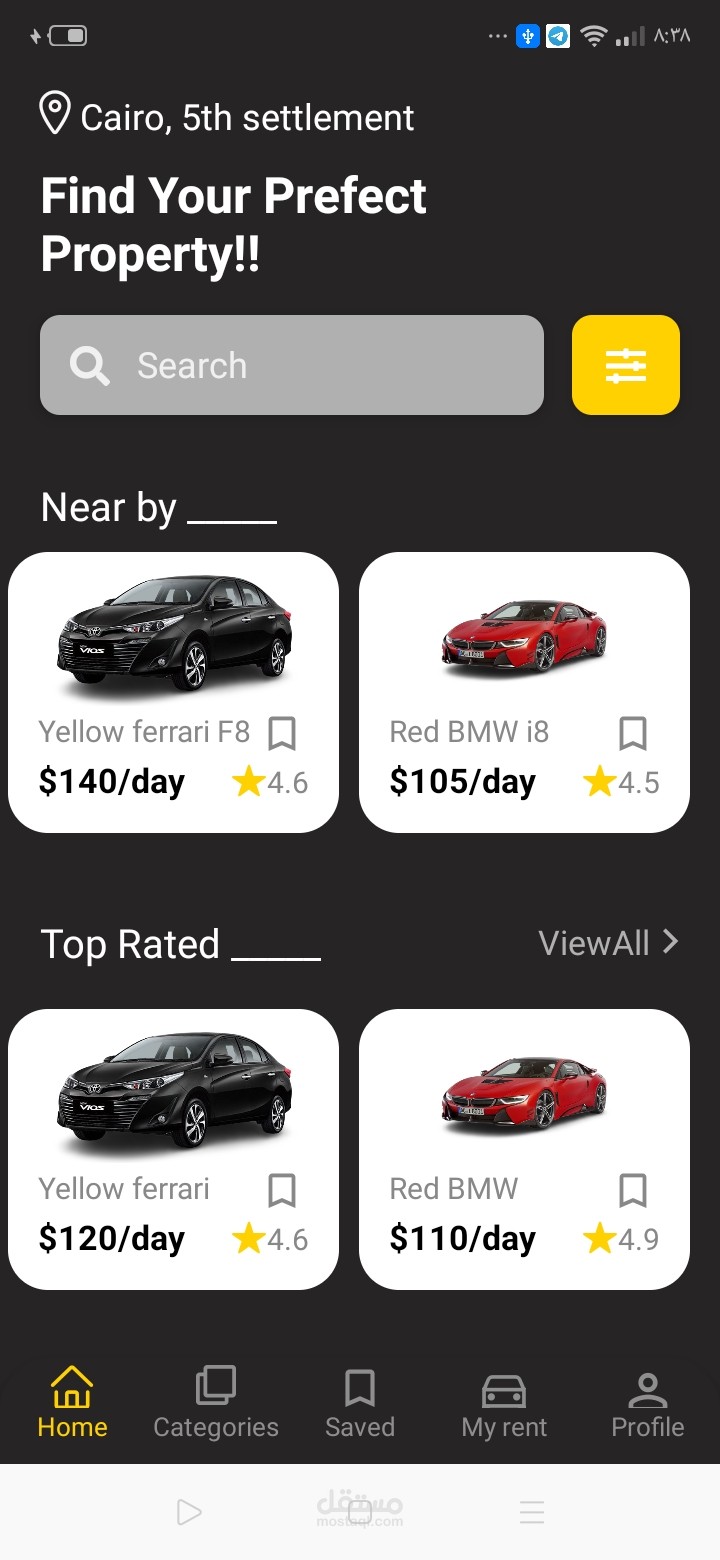Open the Yellow ferrari F8 card
Image resolution: width=720 pixels, height=1560 pixels.
[173, 640]
